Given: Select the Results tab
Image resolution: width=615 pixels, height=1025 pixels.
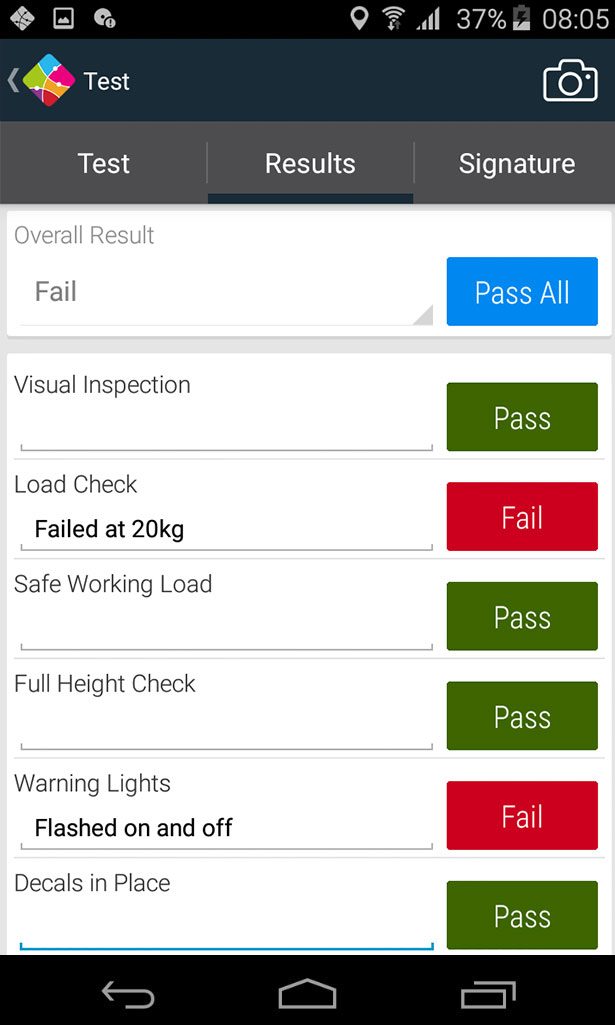Looking at the screenshot, I should (x=310, y=164).
